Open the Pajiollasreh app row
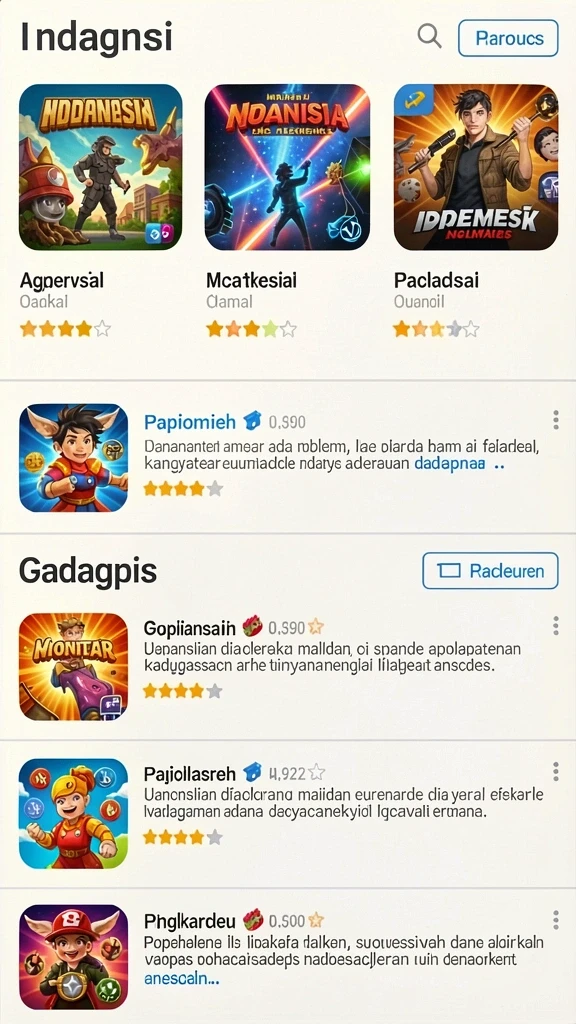The width and height of the screenshot is (576, 1024). coord(288,814)
